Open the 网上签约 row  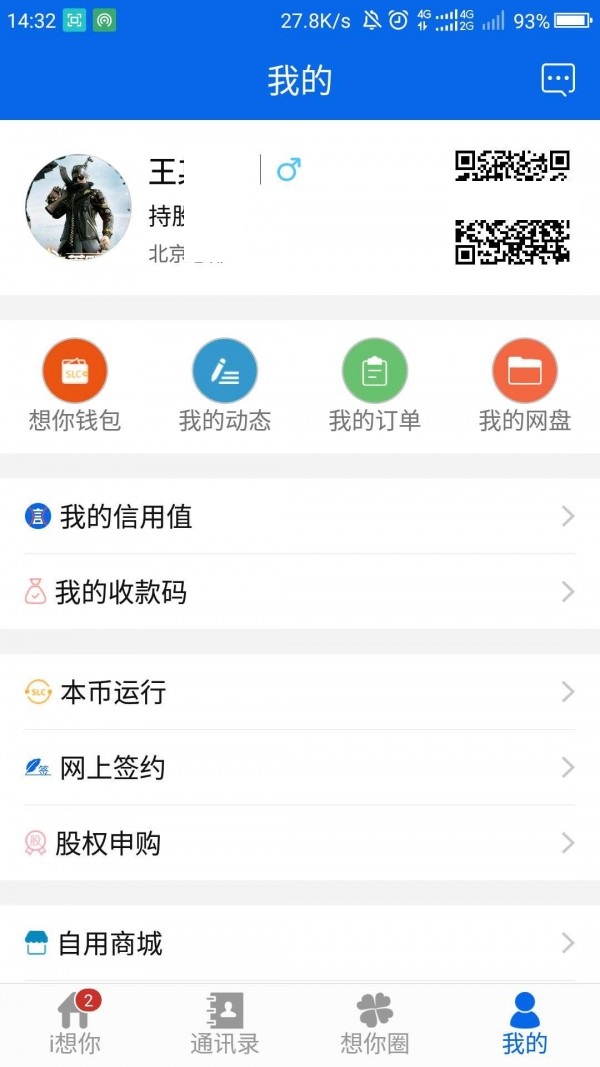[300, 768]
